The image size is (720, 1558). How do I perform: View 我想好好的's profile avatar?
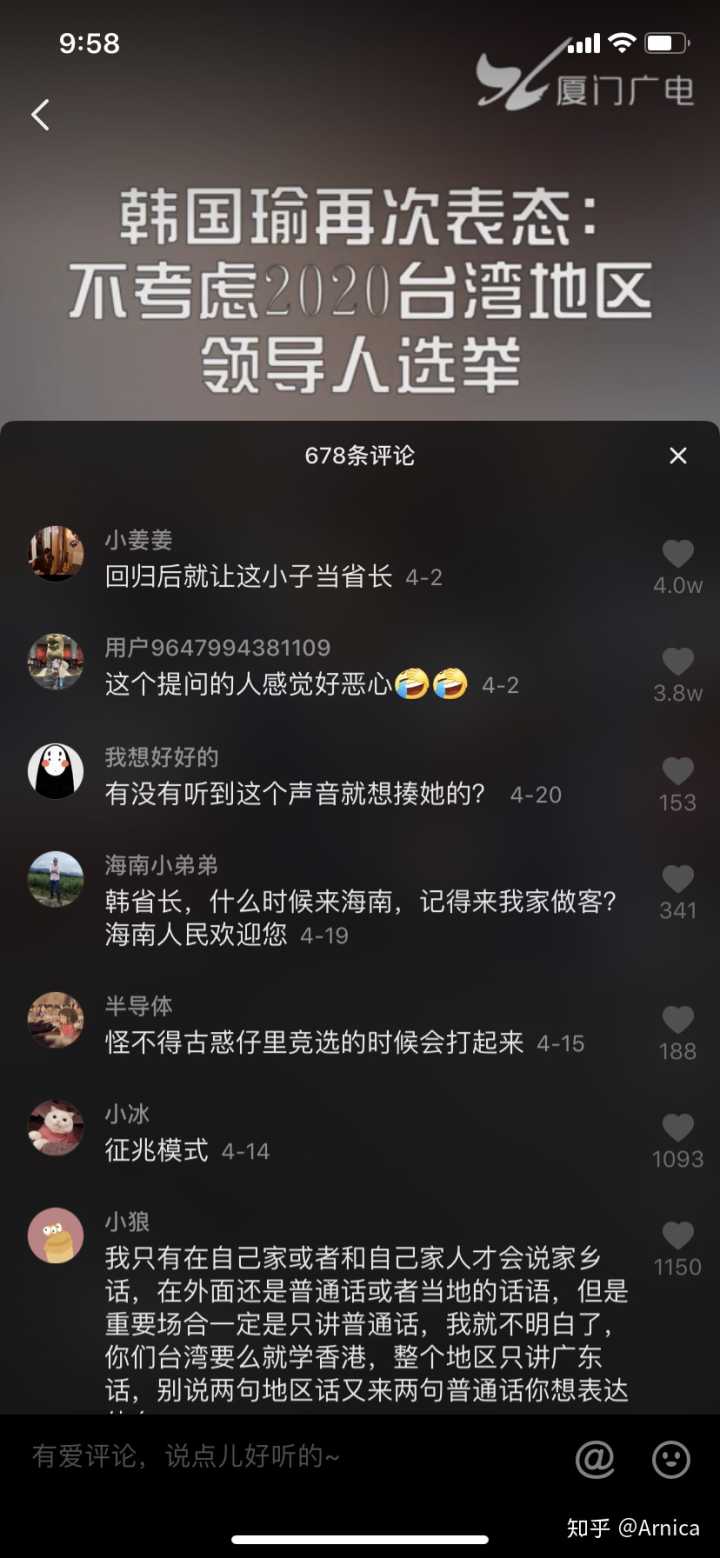(56, 771)
